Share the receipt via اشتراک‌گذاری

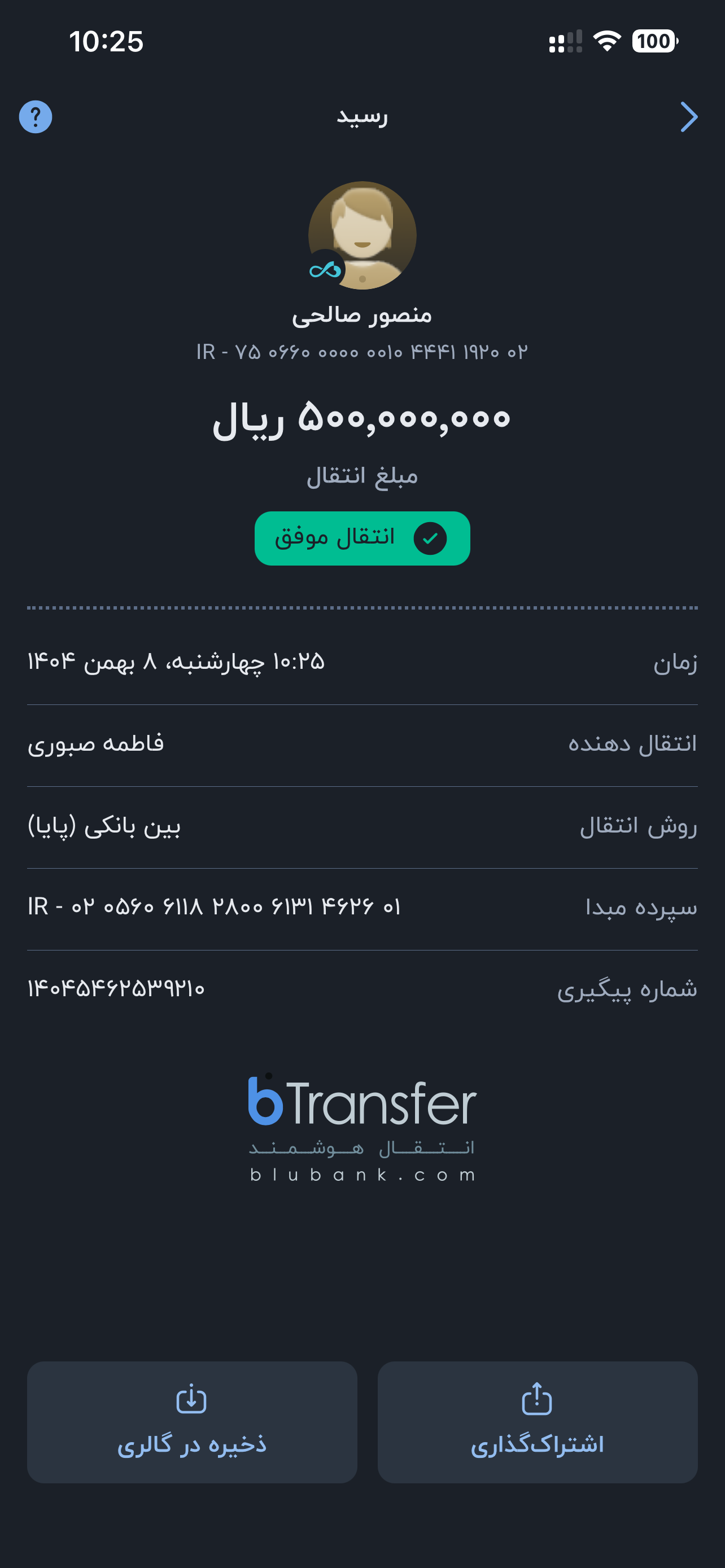click(x=538, y=1422)
